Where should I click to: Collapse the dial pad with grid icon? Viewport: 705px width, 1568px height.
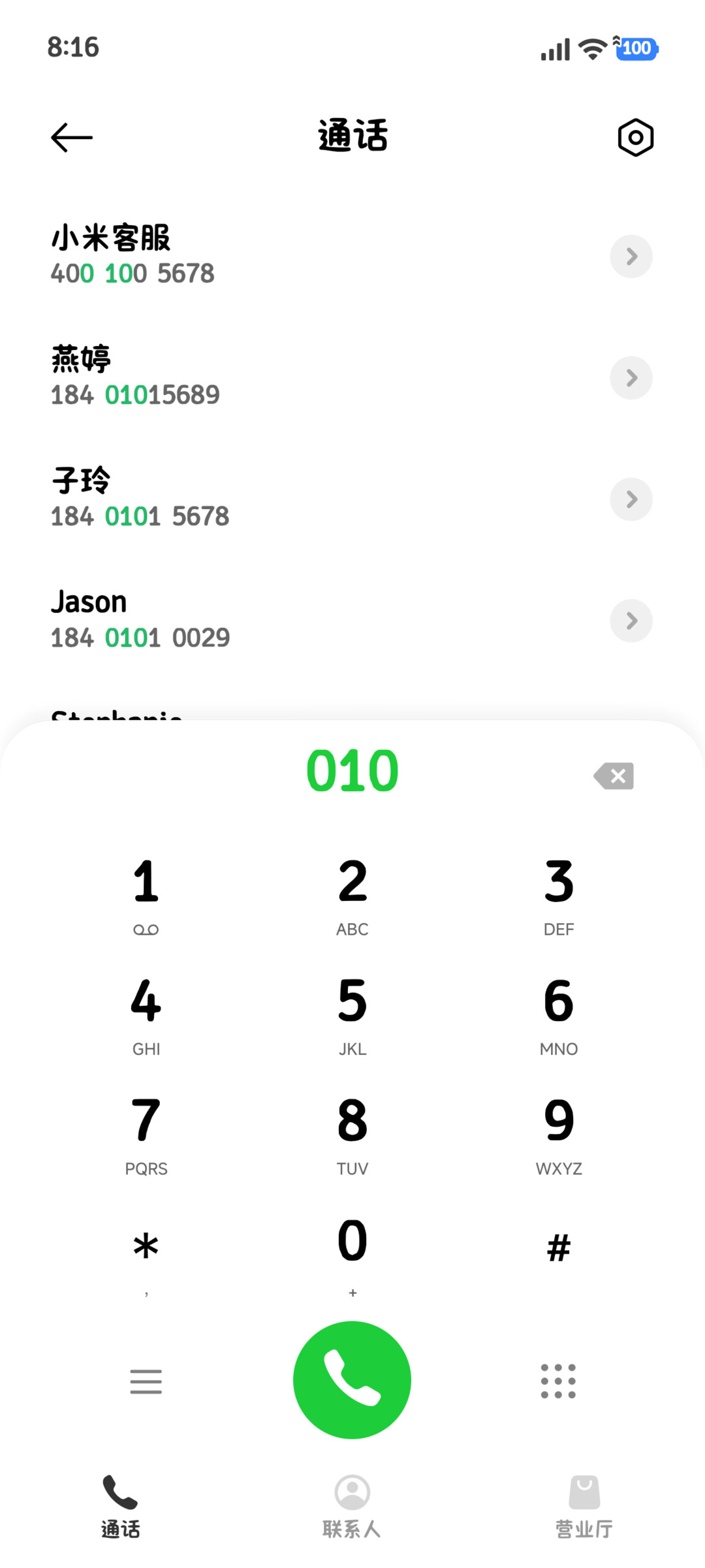point(559,1381)
